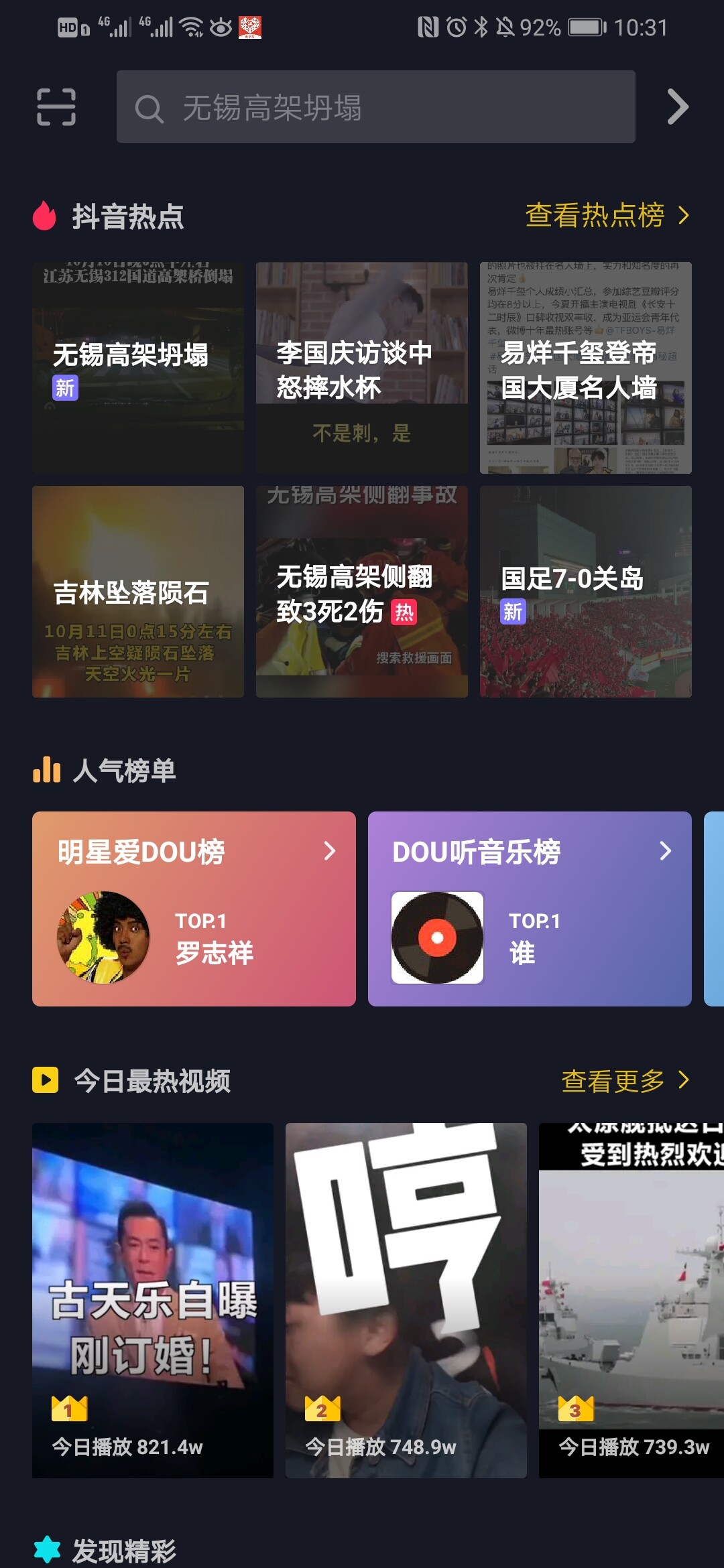
Task: Open hot topic 吉林坠落陨石
Action: pos(138,592)
